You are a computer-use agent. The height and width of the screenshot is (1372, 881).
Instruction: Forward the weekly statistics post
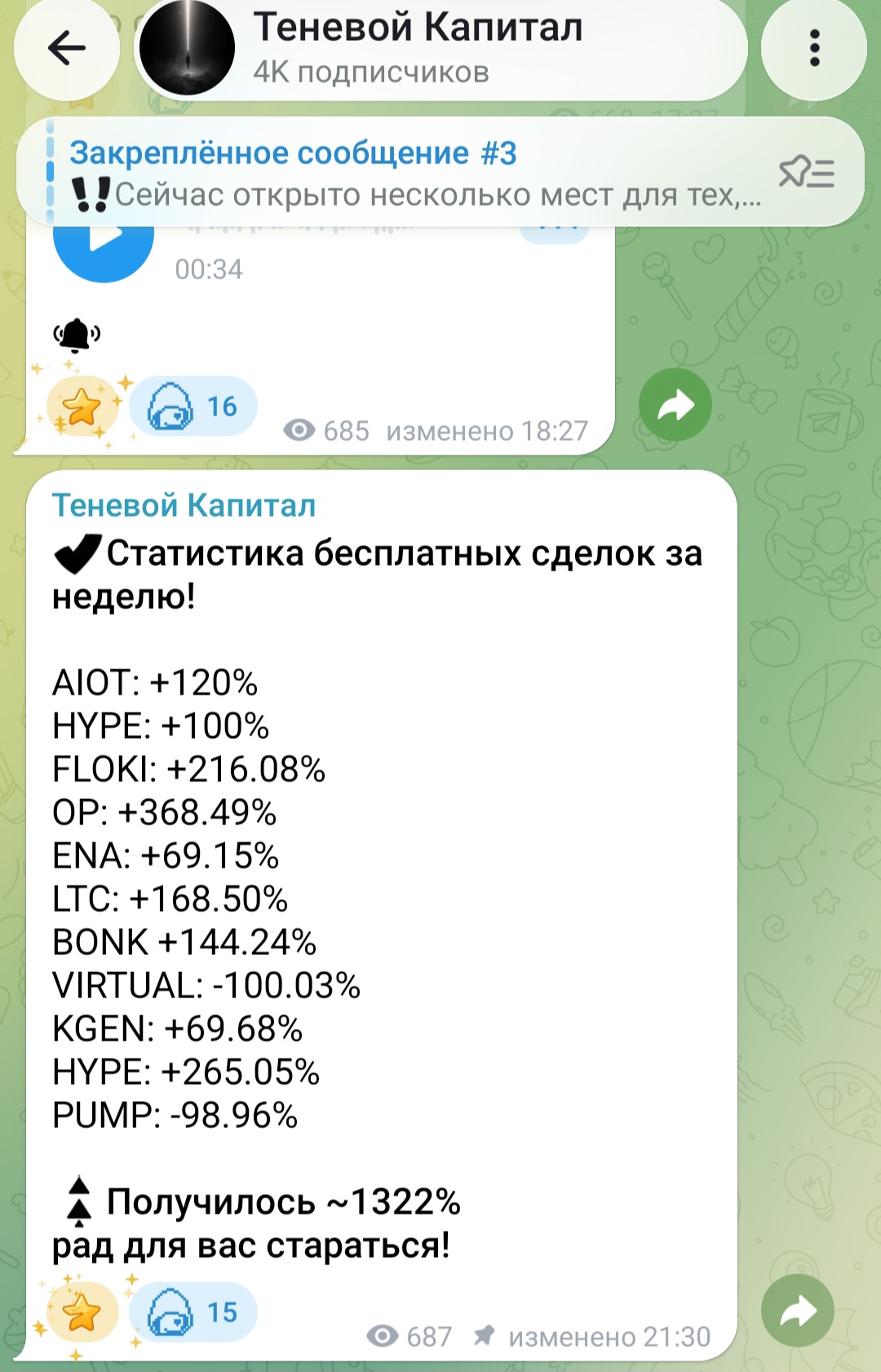[798, 1311]
